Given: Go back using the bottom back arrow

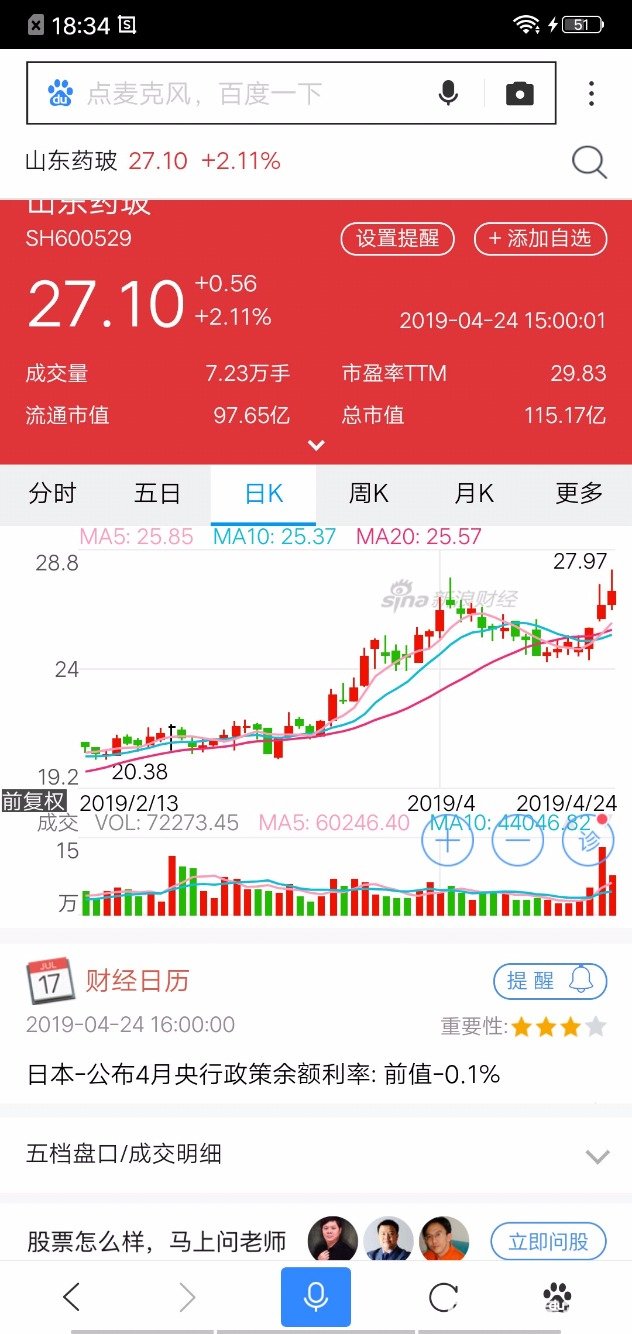Looking at the screenshot, I should pos(71,1297).
